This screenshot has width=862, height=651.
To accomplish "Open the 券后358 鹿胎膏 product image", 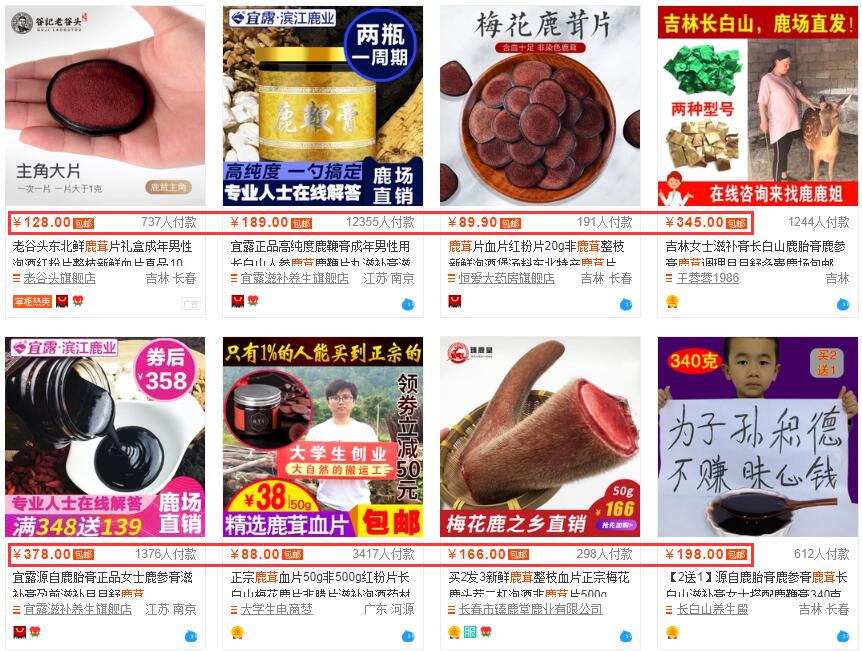I will point(105,436).
